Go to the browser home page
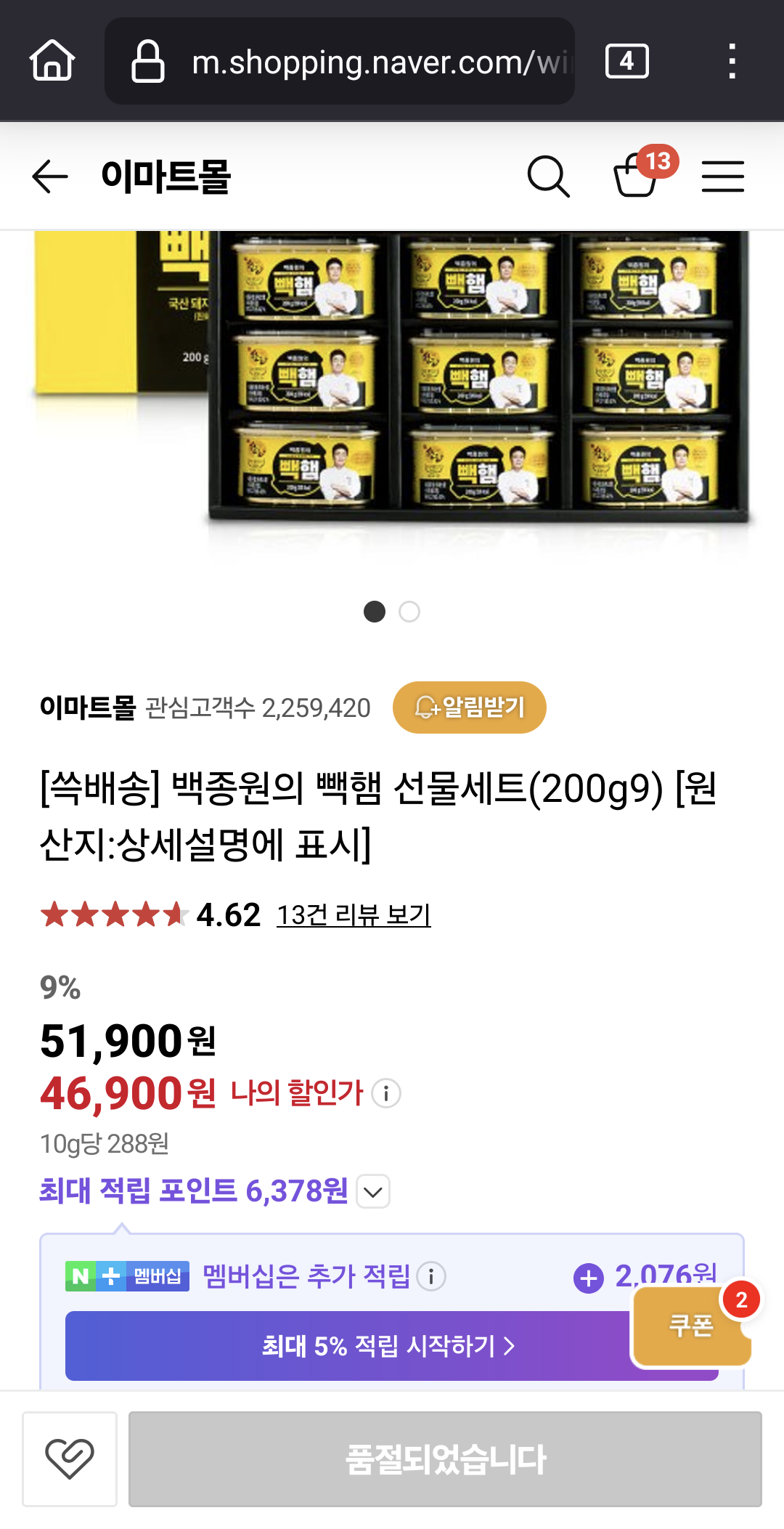 pyautogui.click(x=52, y=61)
